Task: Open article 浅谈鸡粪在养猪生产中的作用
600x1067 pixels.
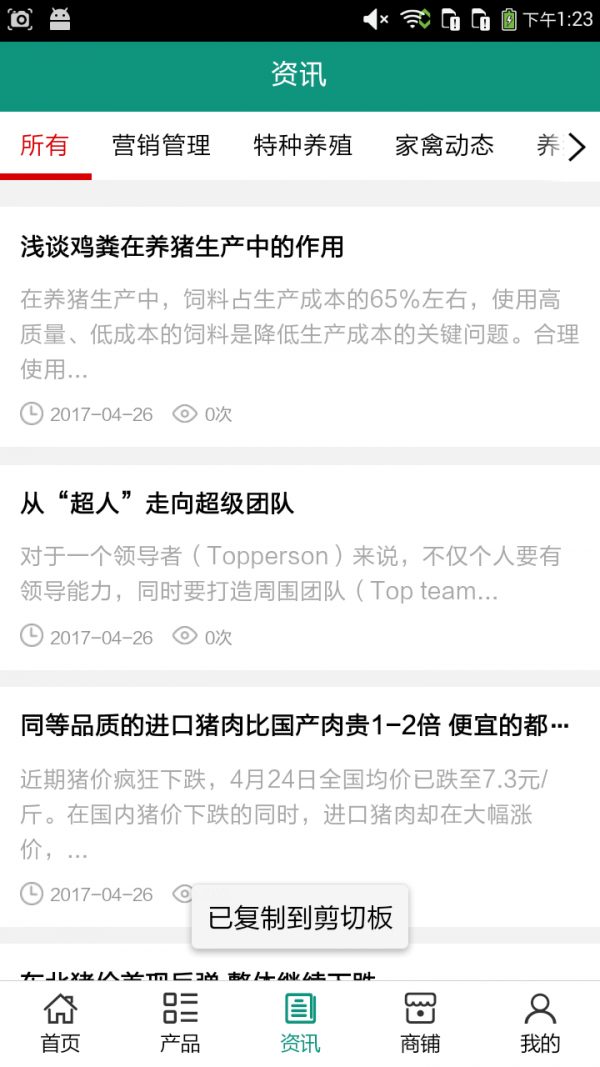Action: pyautogui.click(x=182, y=246)
